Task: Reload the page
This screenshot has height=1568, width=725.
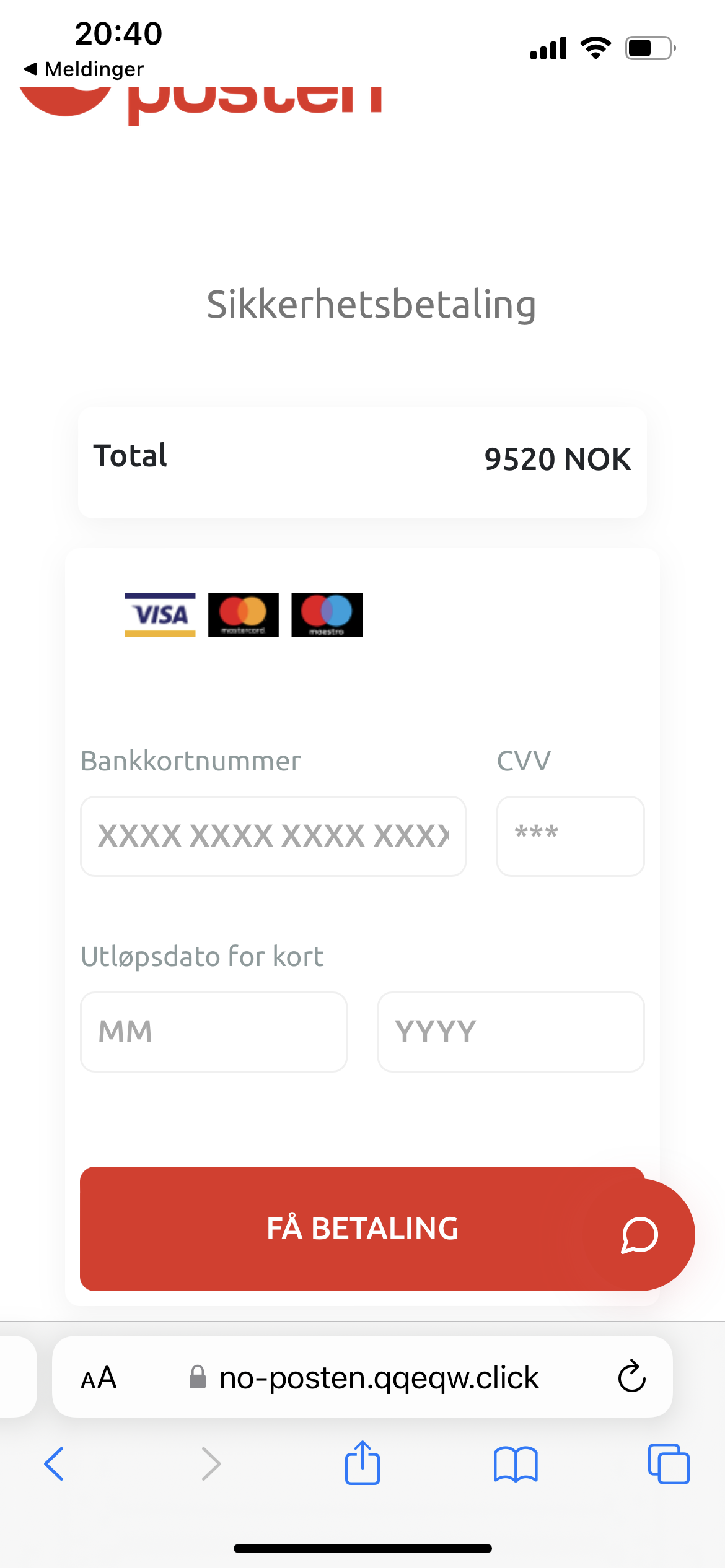Action: 632,1377
